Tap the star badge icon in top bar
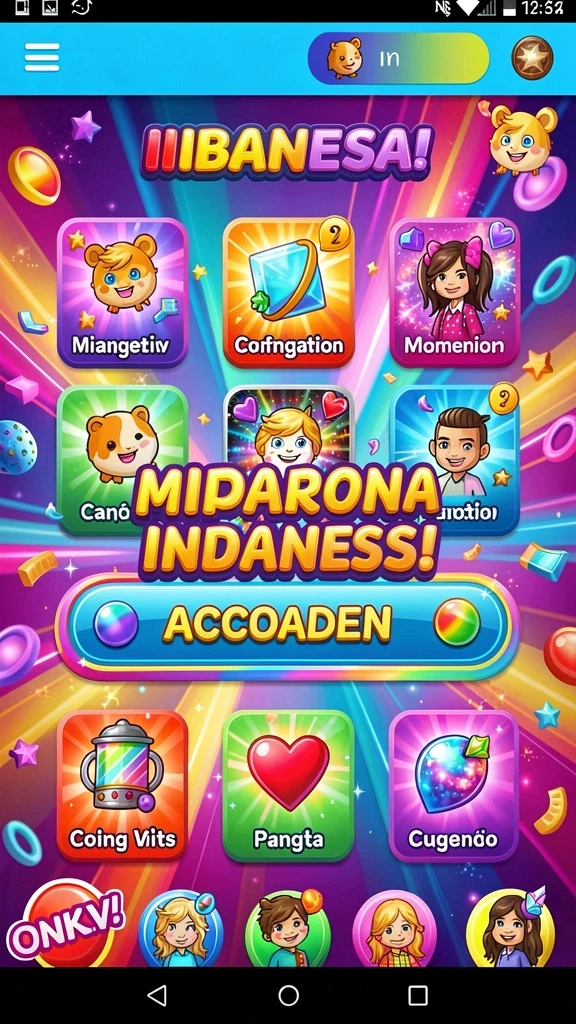 tap(532, 58)
